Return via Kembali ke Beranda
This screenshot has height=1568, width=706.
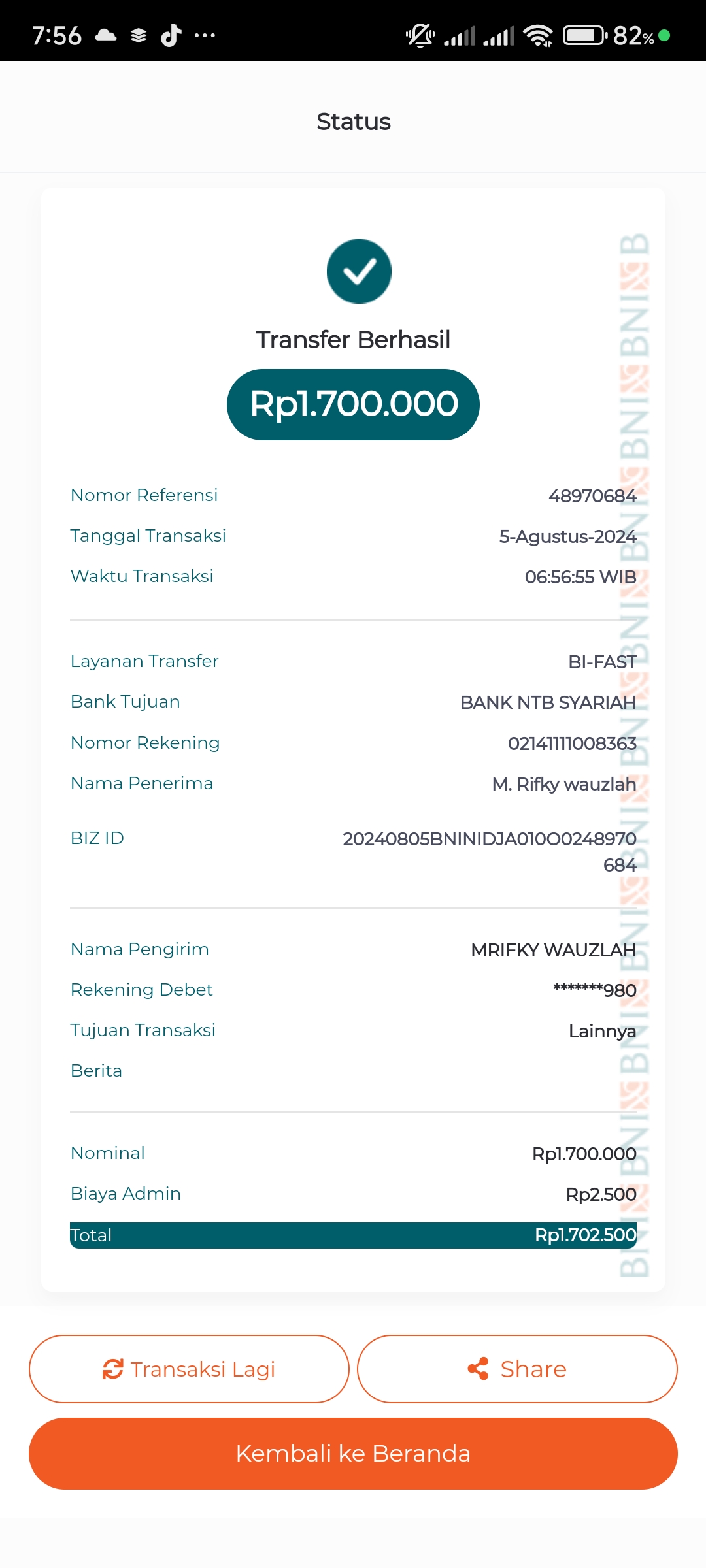(353, 1454)
